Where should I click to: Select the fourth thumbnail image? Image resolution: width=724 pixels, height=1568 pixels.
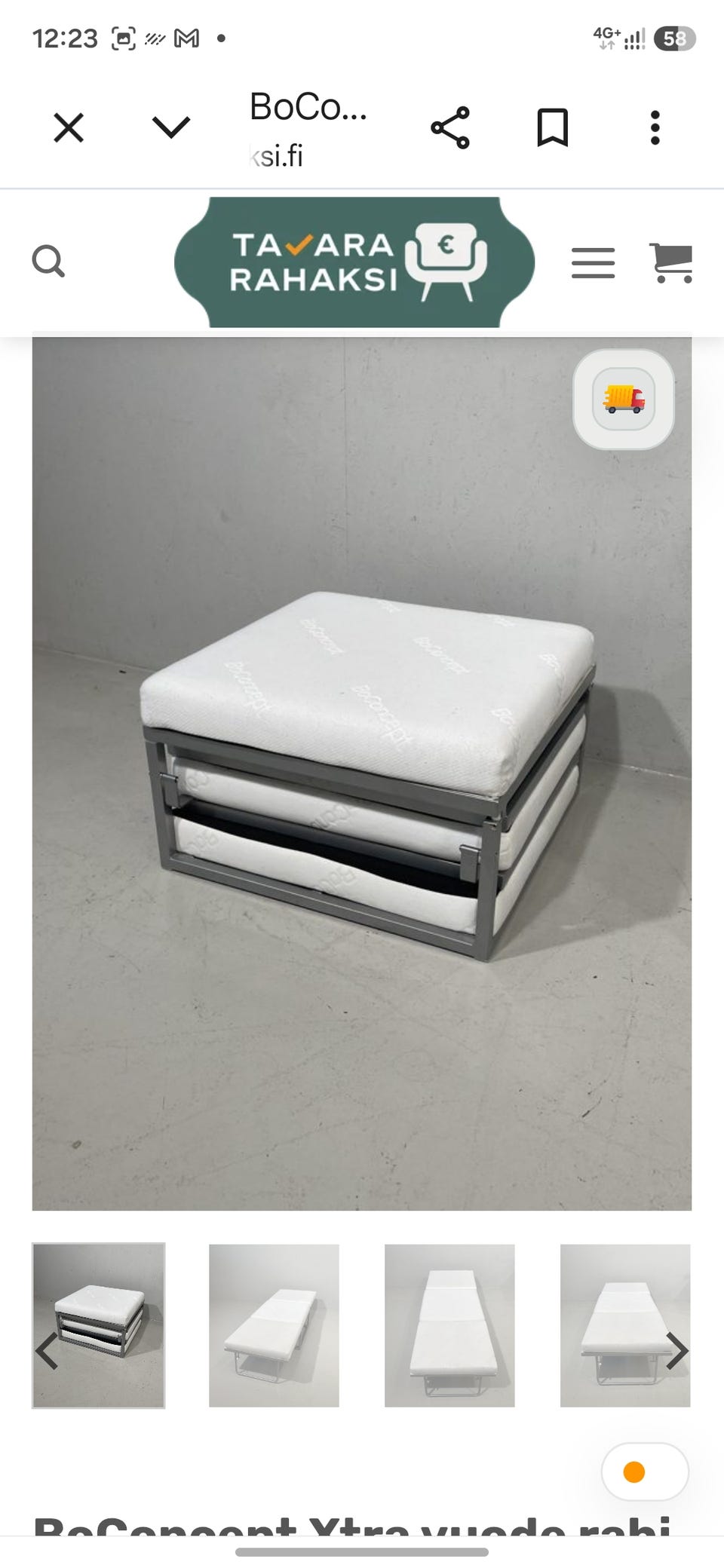click(x=625, y=1325)
